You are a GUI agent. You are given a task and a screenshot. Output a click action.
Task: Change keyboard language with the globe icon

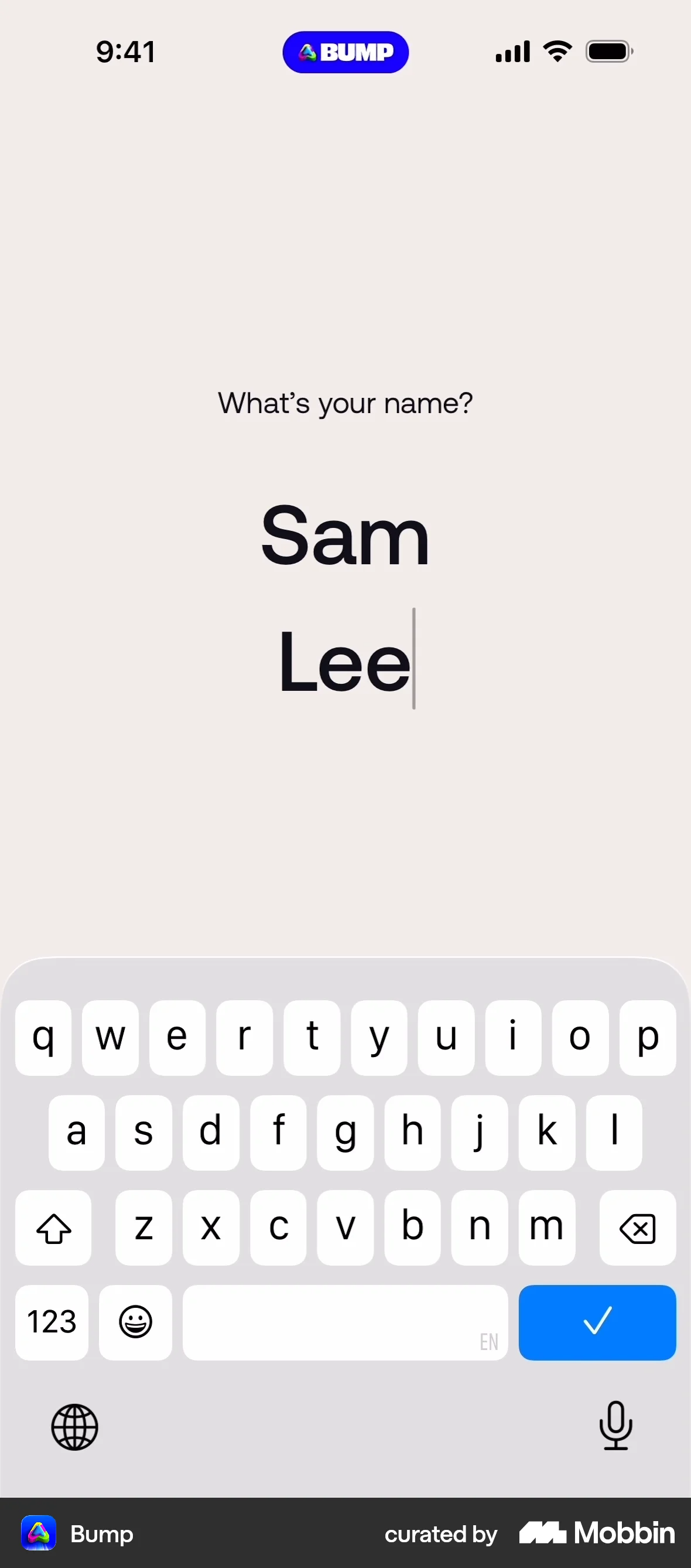(x=74, y=1427)
